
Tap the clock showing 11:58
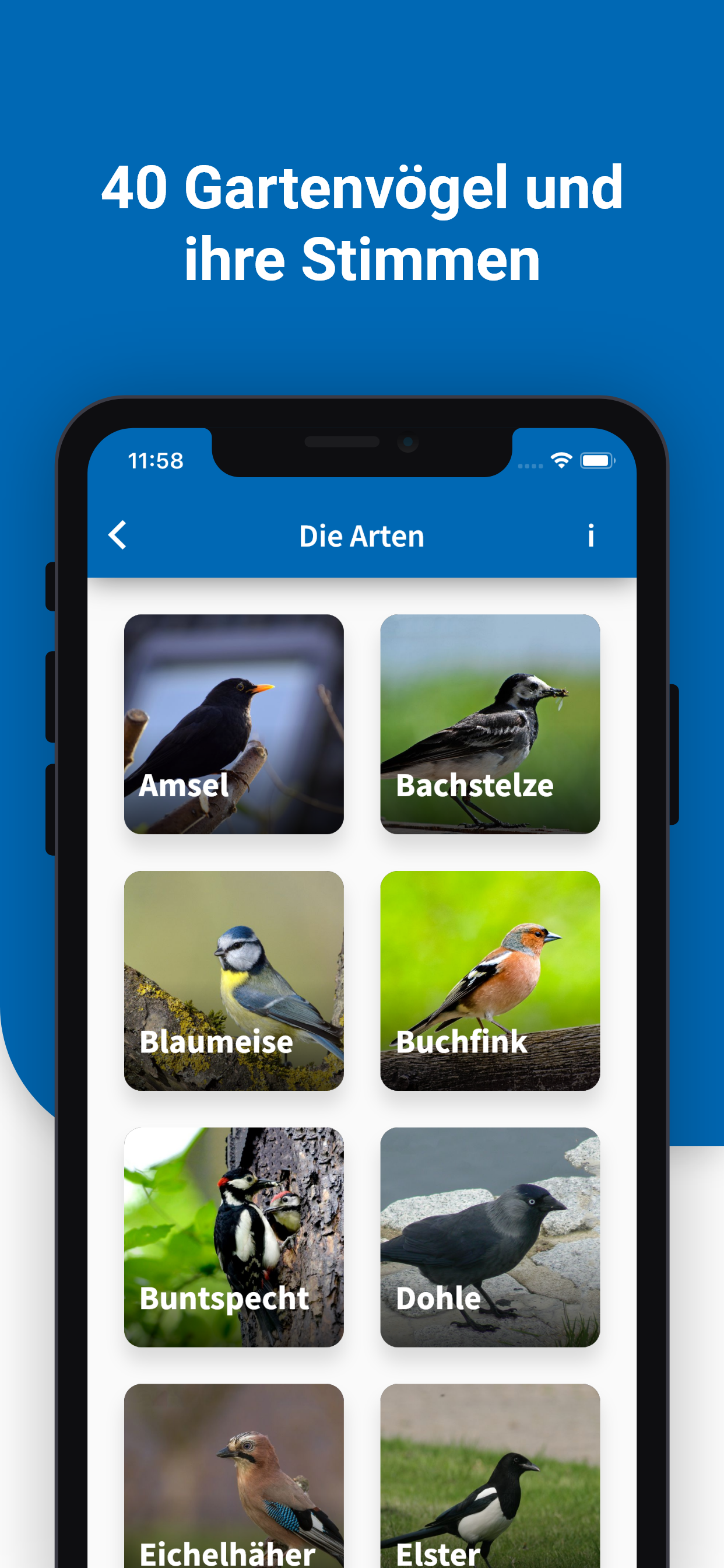(x=156, y=461)
